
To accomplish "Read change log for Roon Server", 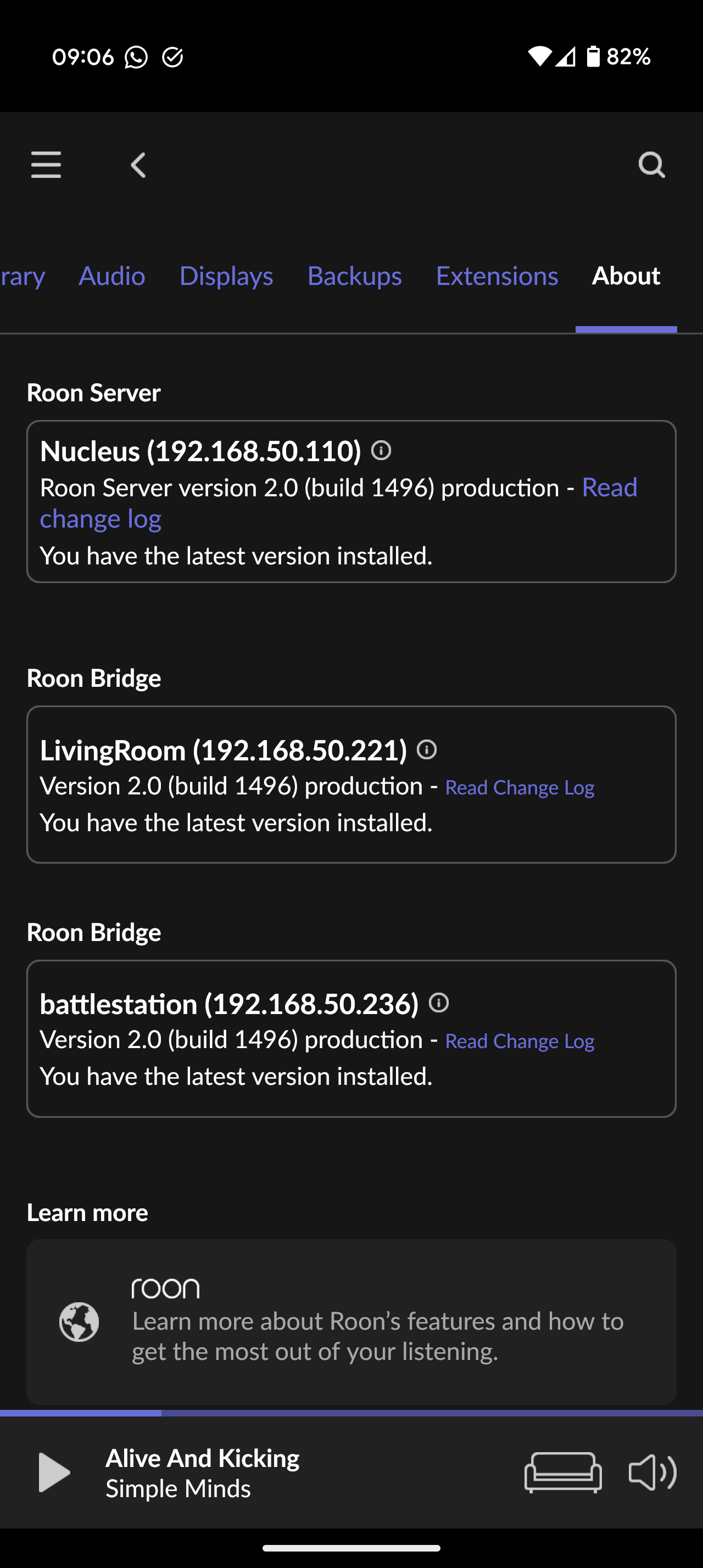I will coord(338,503).
